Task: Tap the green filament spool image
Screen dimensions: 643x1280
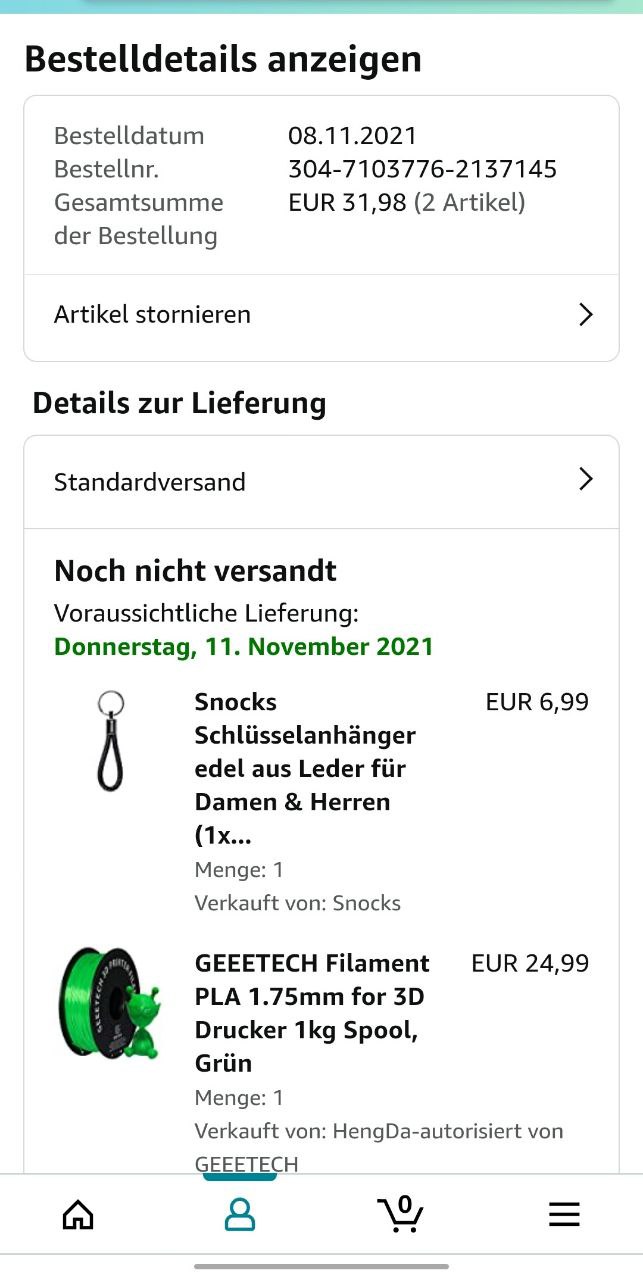Action: pyautogui.click(x=108, y=1004)
